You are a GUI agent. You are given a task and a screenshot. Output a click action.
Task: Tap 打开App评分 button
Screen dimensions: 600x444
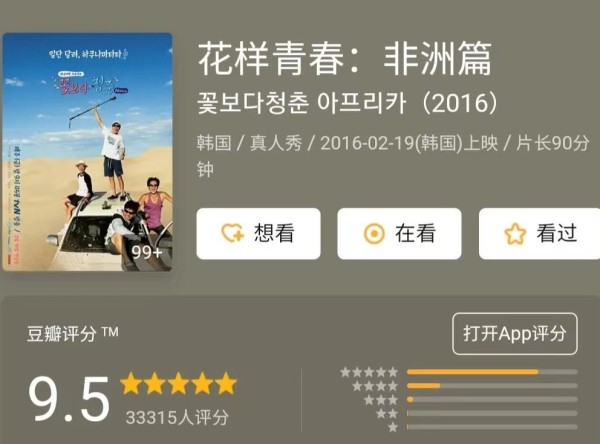[x=515, y=334]
